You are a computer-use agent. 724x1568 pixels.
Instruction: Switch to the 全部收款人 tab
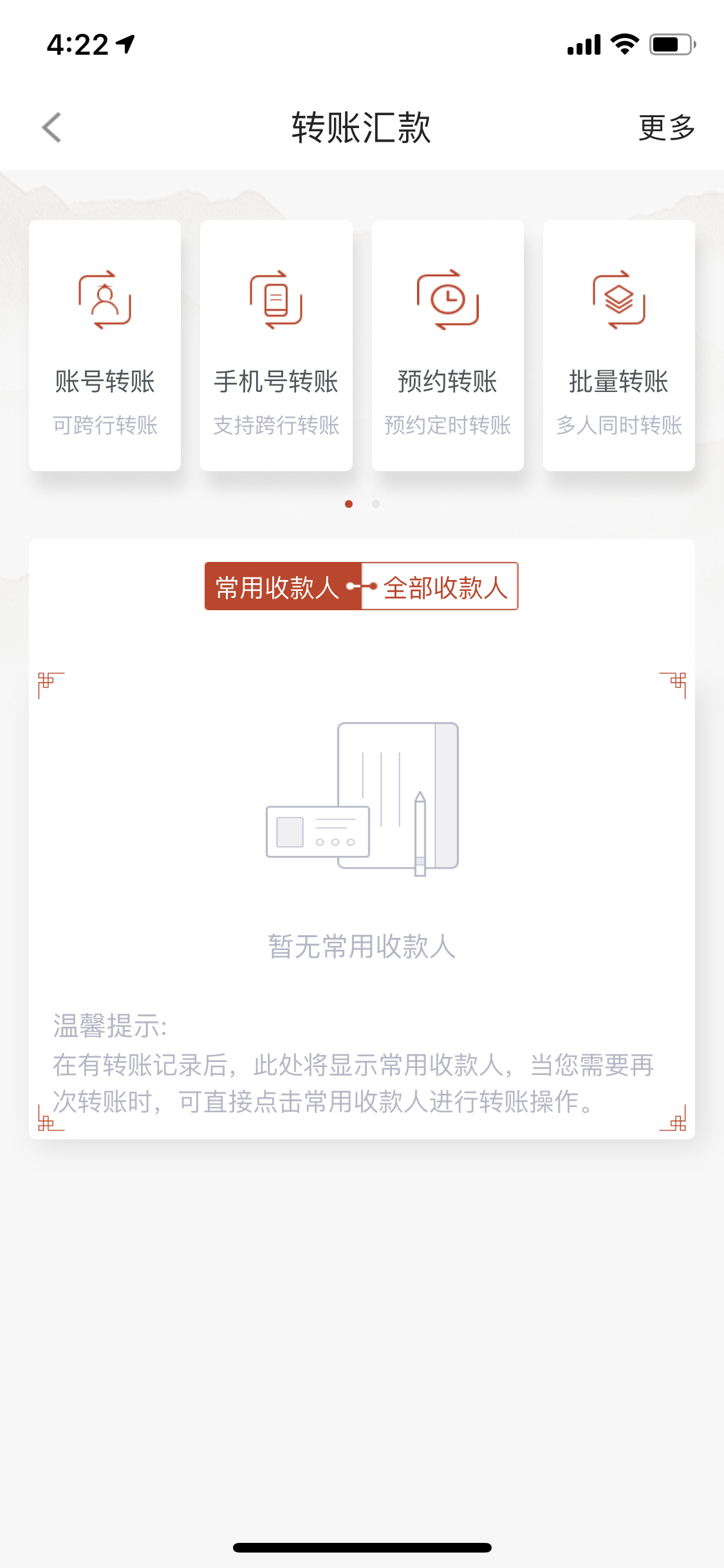[444, 586]
